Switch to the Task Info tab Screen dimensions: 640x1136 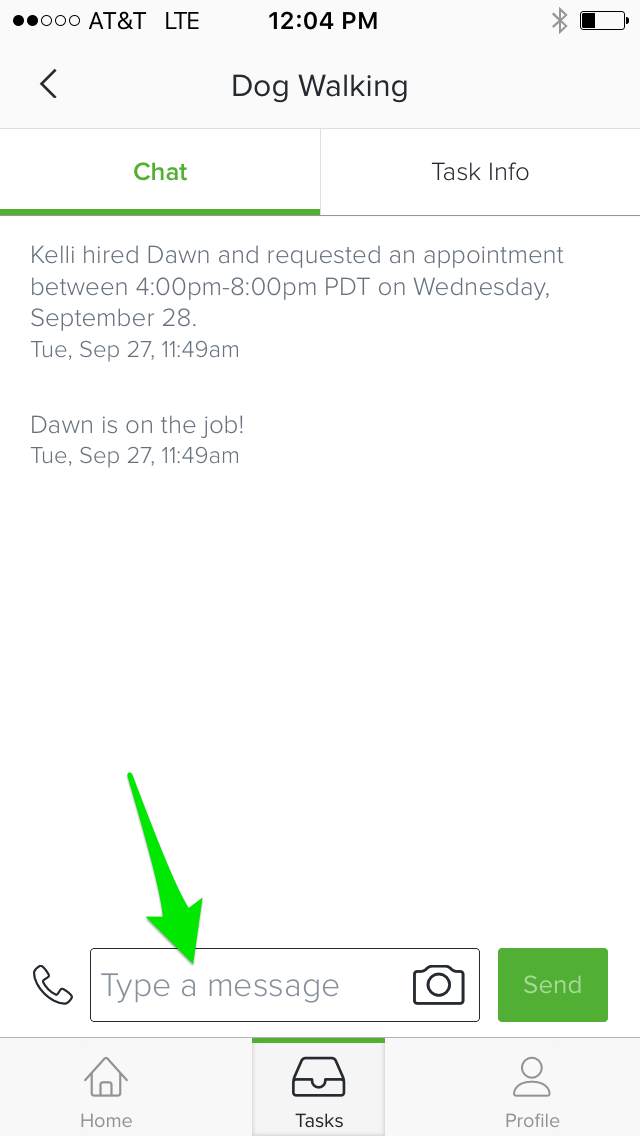coord(480,172)
